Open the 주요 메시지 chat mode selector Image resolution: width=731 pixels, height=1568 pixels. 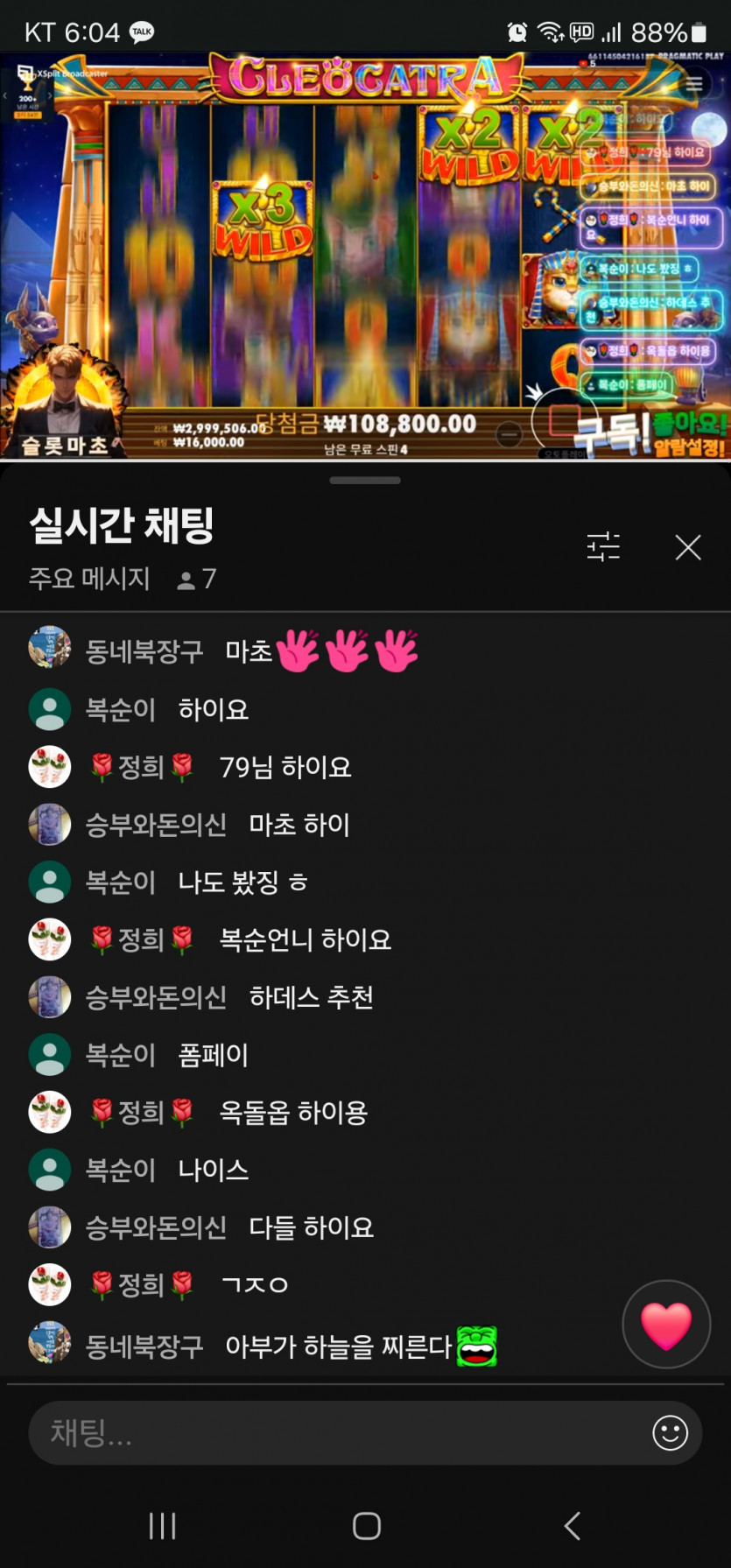pyautogui.click(x=89, y=579)
